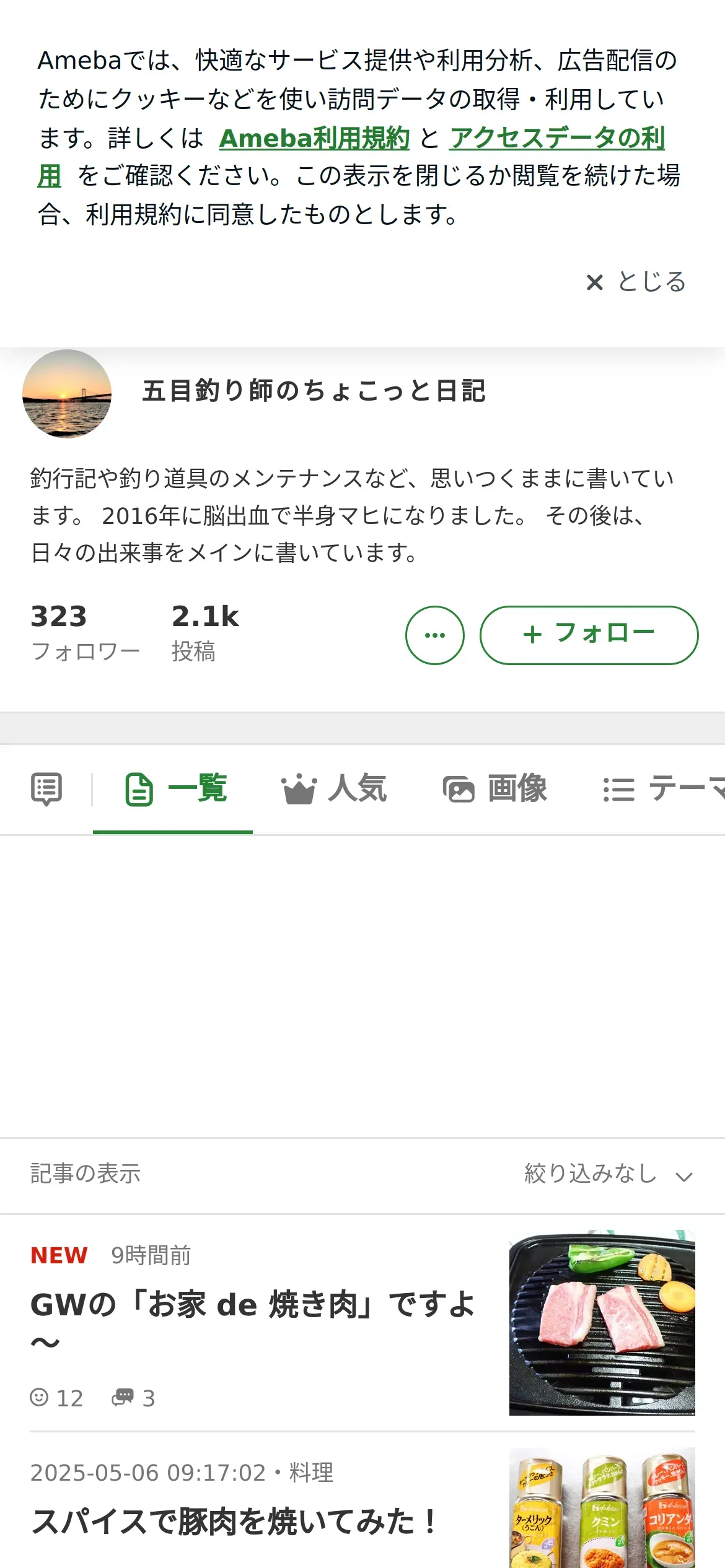Open the three-dot more options button
Screen dimensions: 725x1568
(435, 635)
